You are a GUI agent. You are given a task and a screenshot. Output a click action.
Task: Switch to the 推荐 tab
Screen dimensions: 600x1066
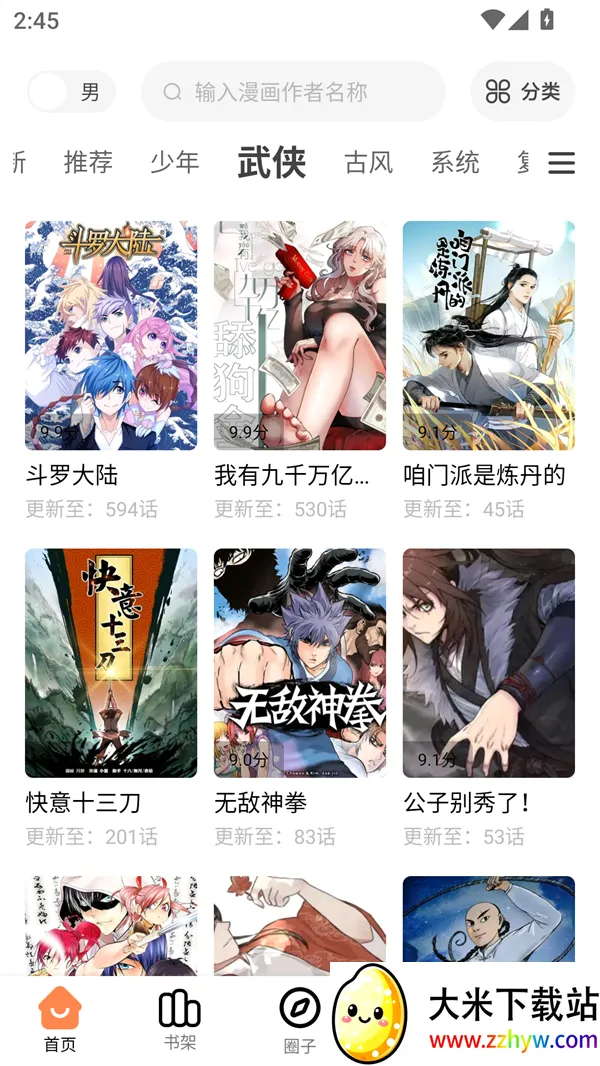click(x=88, y=162)
